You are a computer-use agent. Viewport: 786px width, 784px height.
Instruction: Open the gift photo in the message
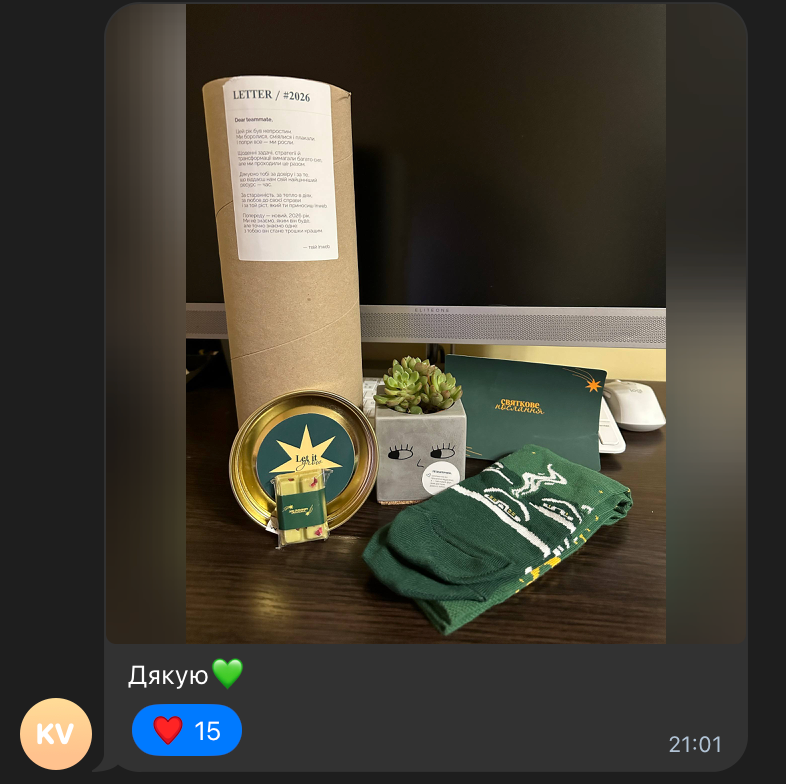425,322
